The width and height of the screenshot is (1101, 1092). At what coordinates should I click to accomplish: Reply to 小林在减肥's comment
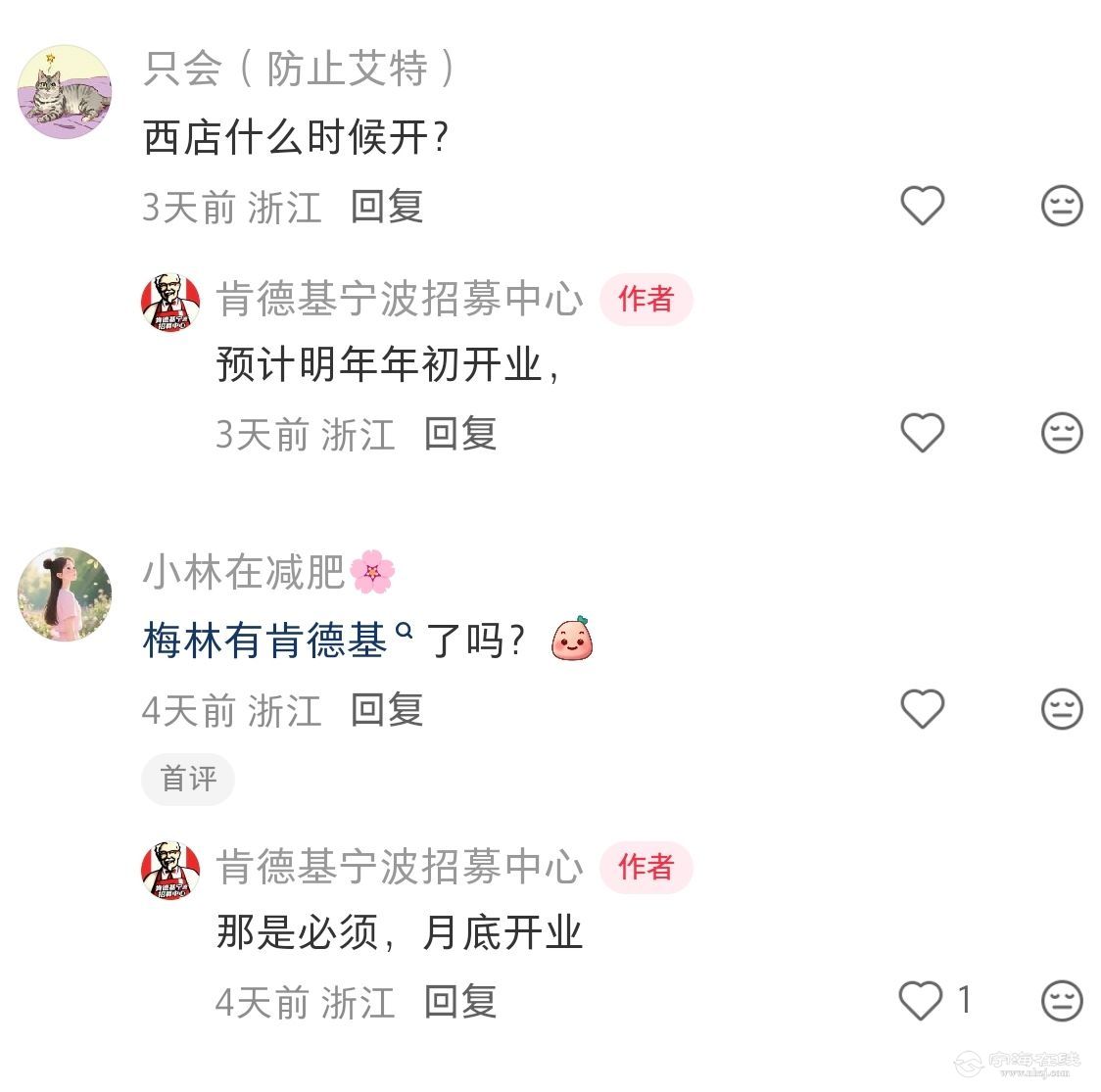pos(386,709)
